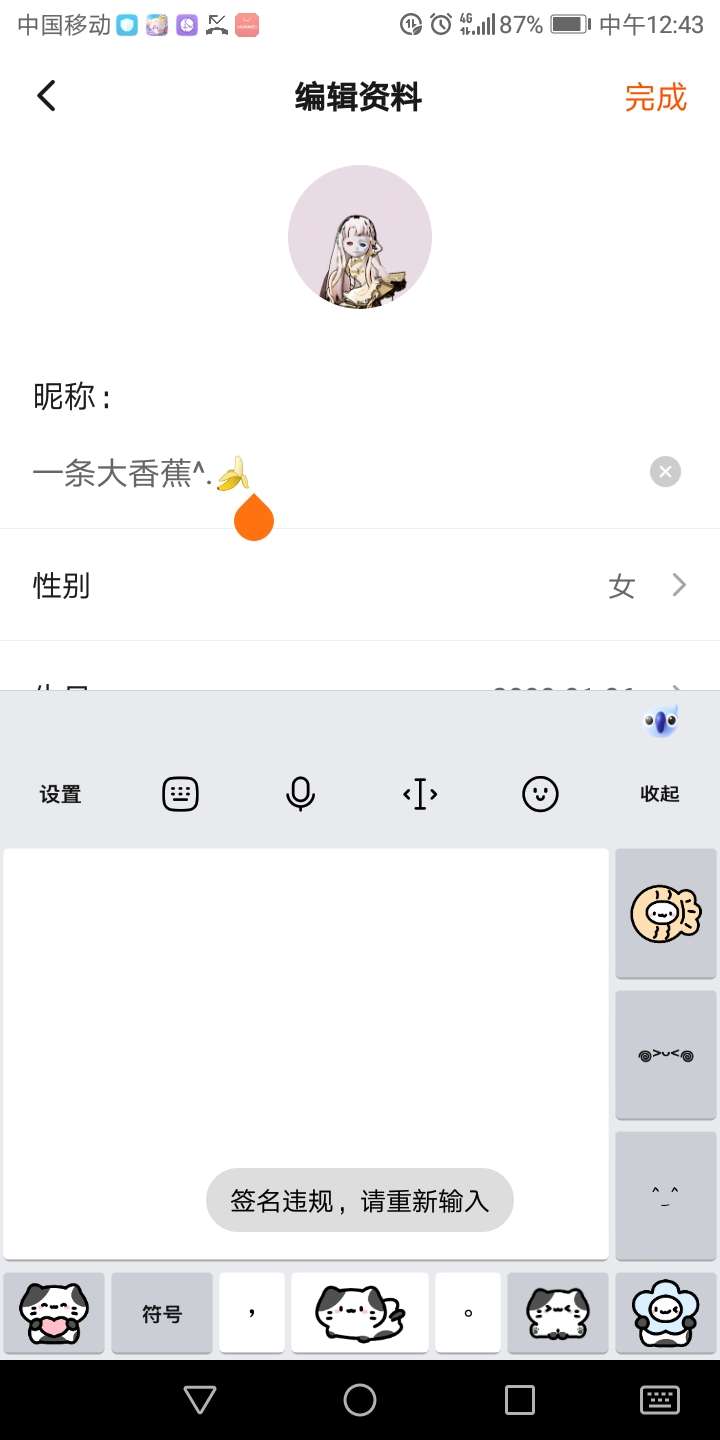Insert a Chinese full stop 。
The image size is (720, 1440).
tap(468, 1313)
